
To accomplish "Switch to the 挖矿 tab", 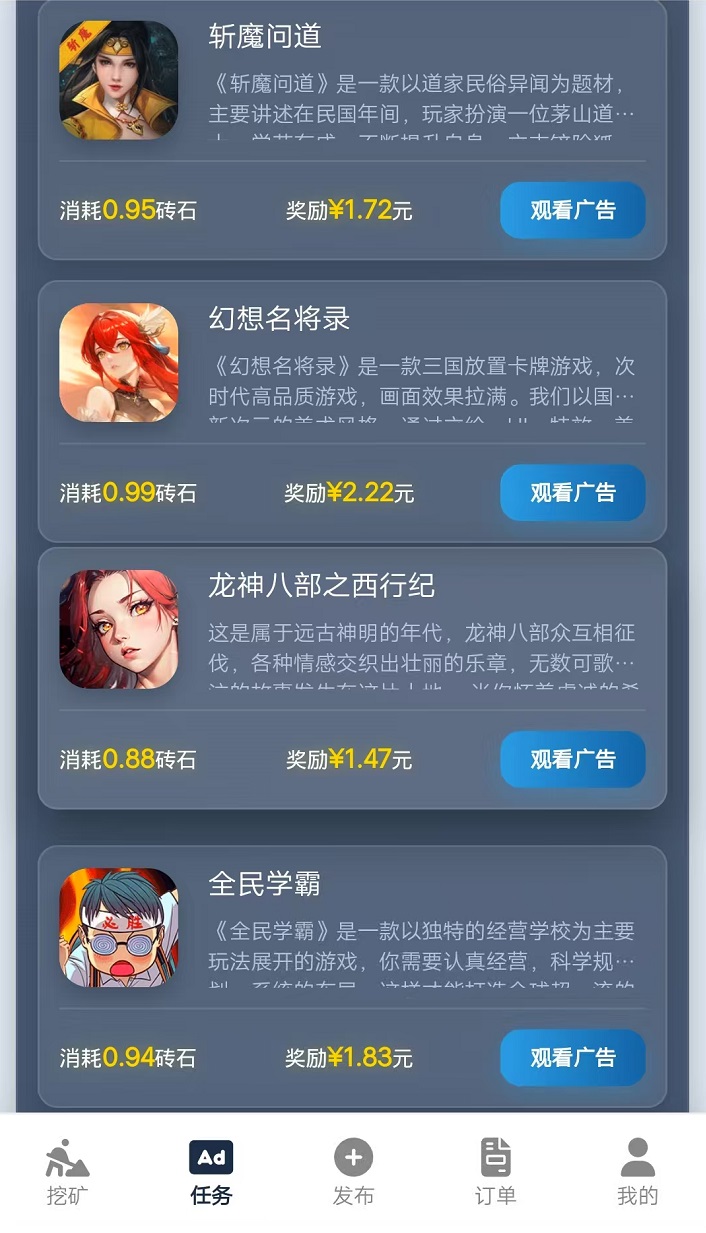I will pos(68,1172).
